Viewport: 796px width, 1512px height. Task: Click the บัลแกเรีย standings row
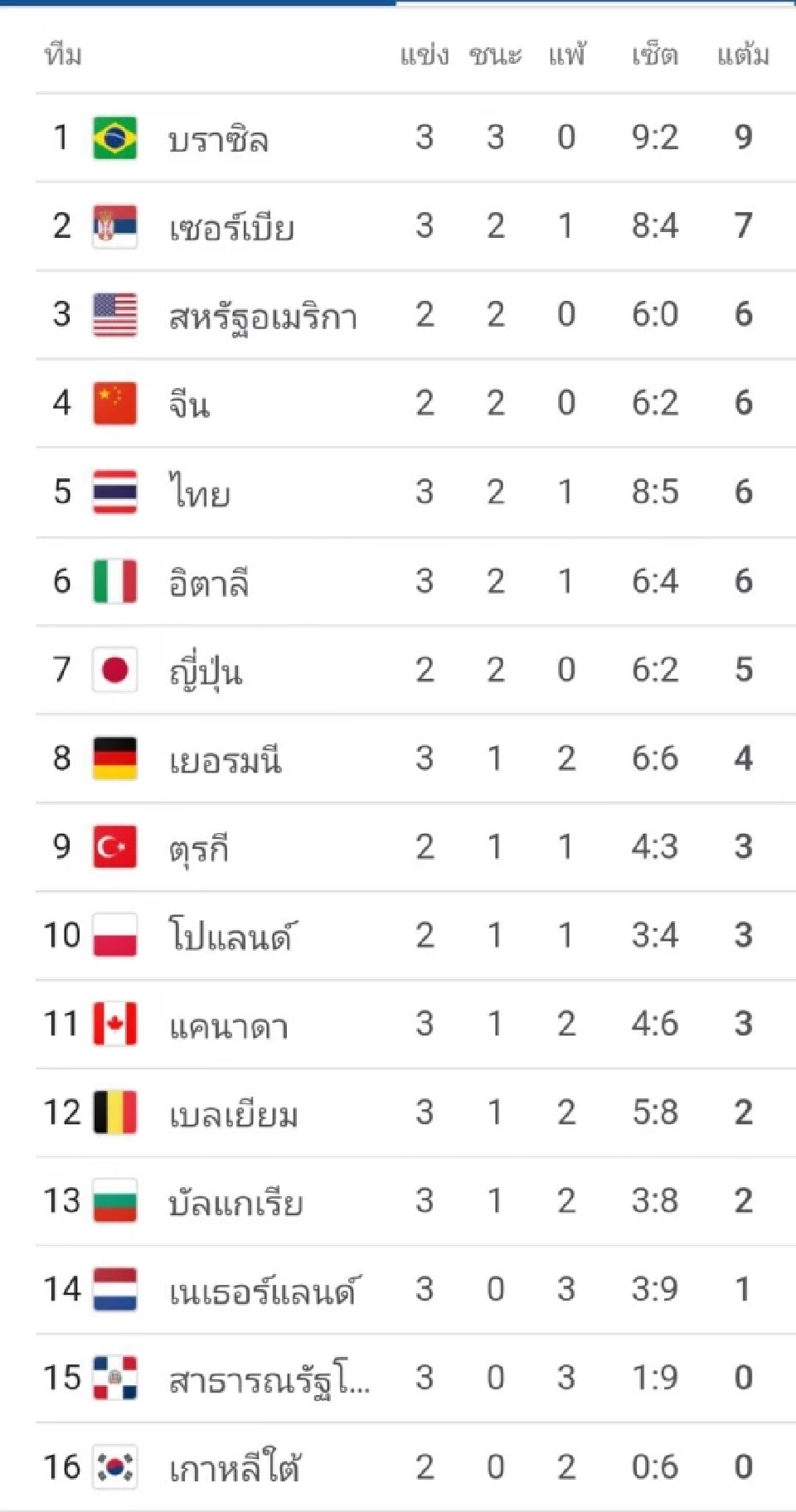(398, 1202)
